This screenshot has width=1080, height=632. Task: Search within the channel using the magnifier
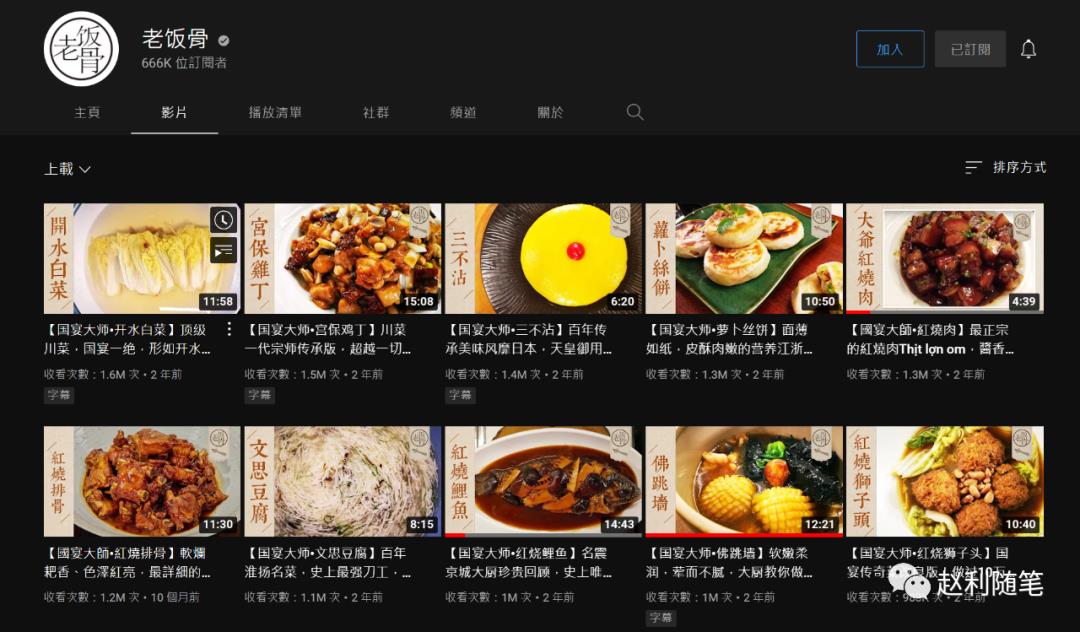[635, 112]
